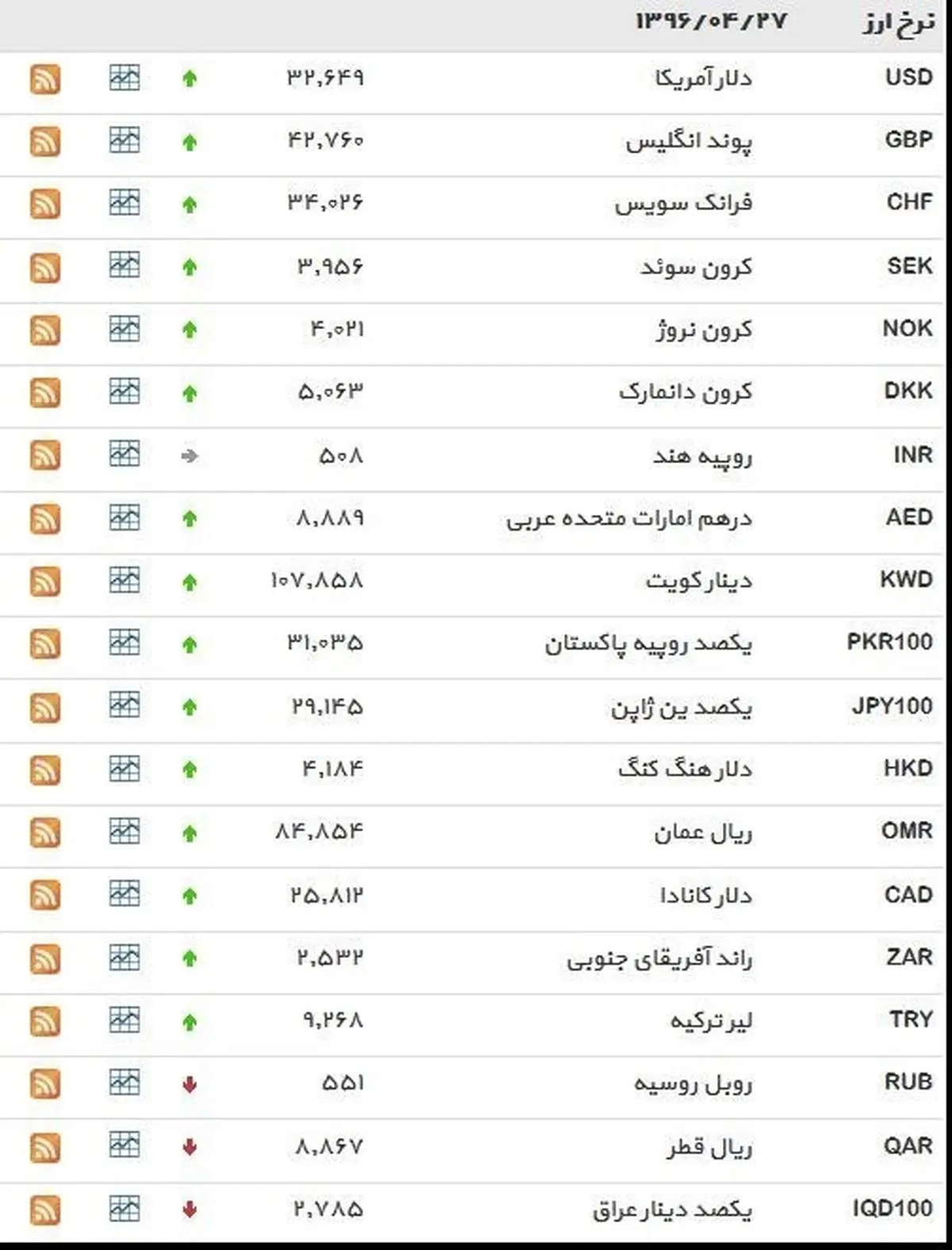Show the ZAR rate chart

pos(124,957)
